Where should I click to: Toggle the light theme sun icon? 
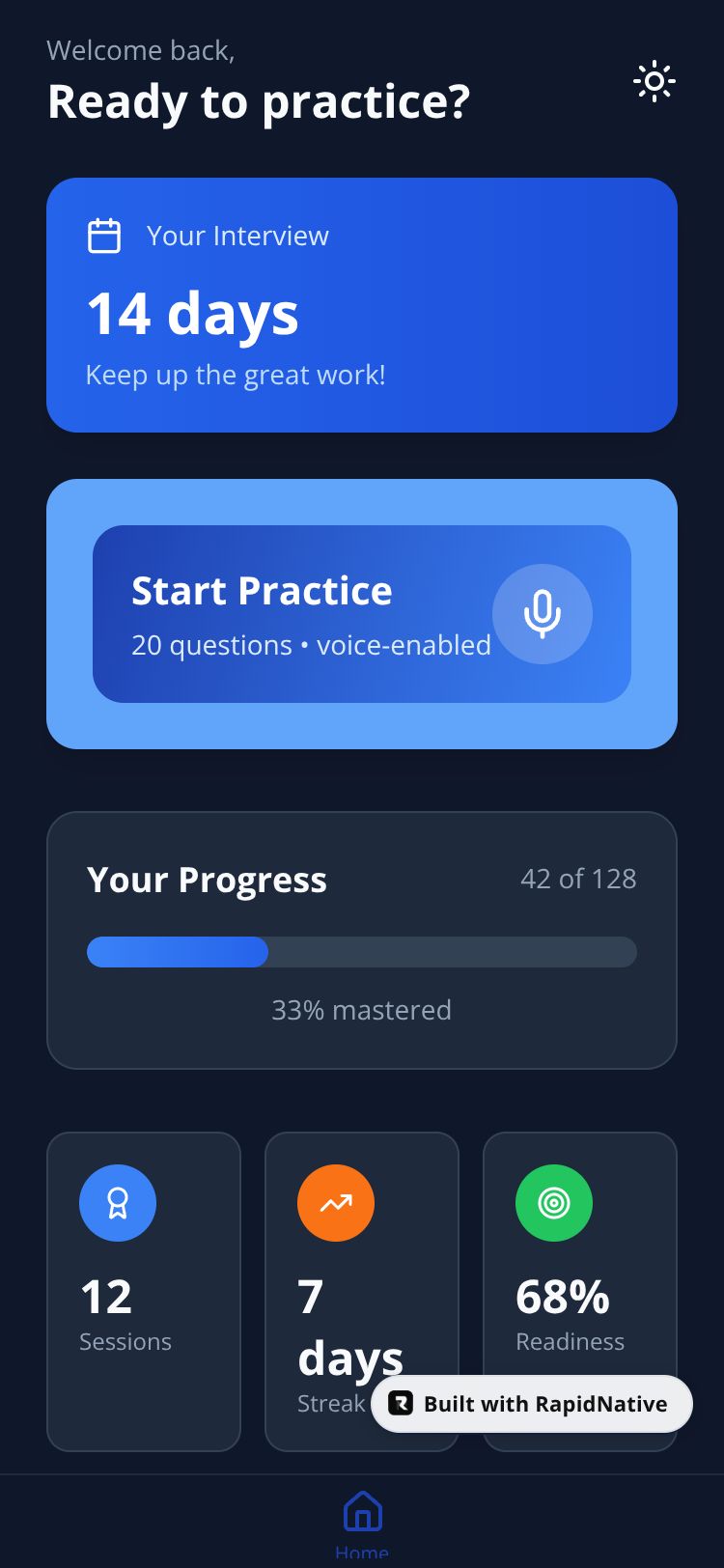click(x=654, y=82)
